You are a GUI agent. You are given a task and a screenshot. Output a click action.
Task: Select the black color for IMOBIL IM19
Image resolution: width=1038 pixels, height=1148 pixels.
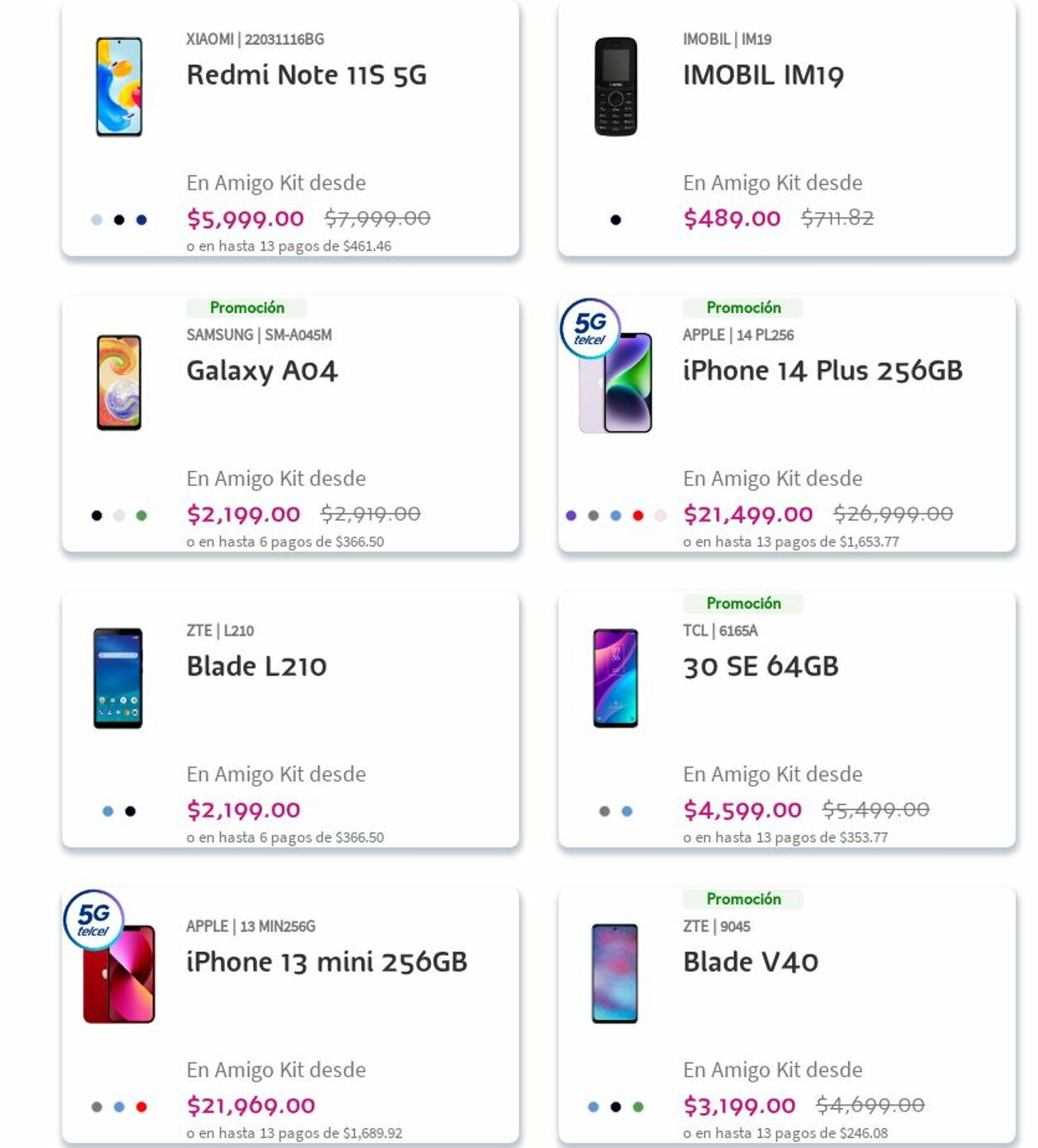(616, 220)
